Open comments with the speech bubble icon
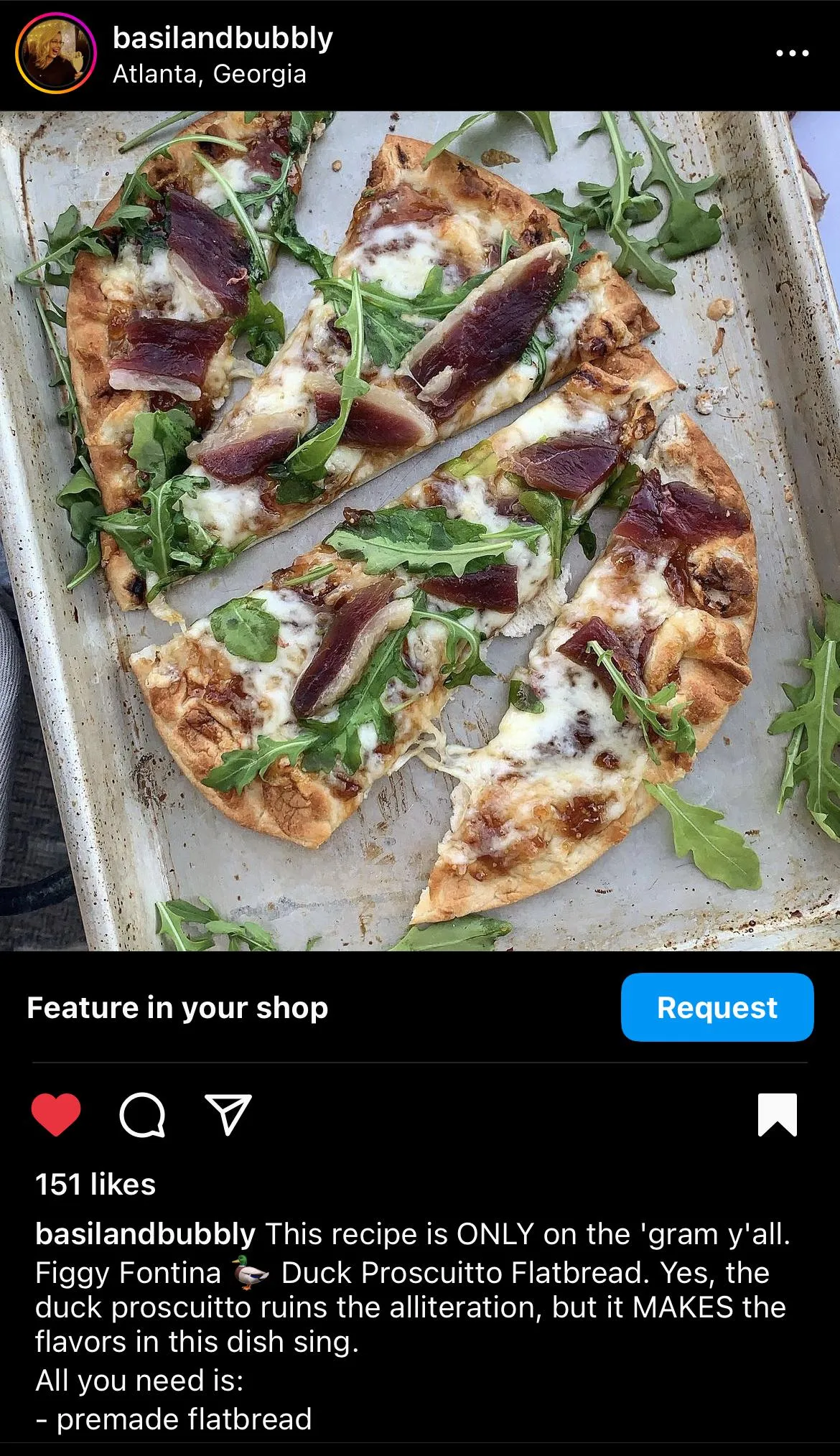This screenshot has width=840, height=1456. tap(142, 1116)
